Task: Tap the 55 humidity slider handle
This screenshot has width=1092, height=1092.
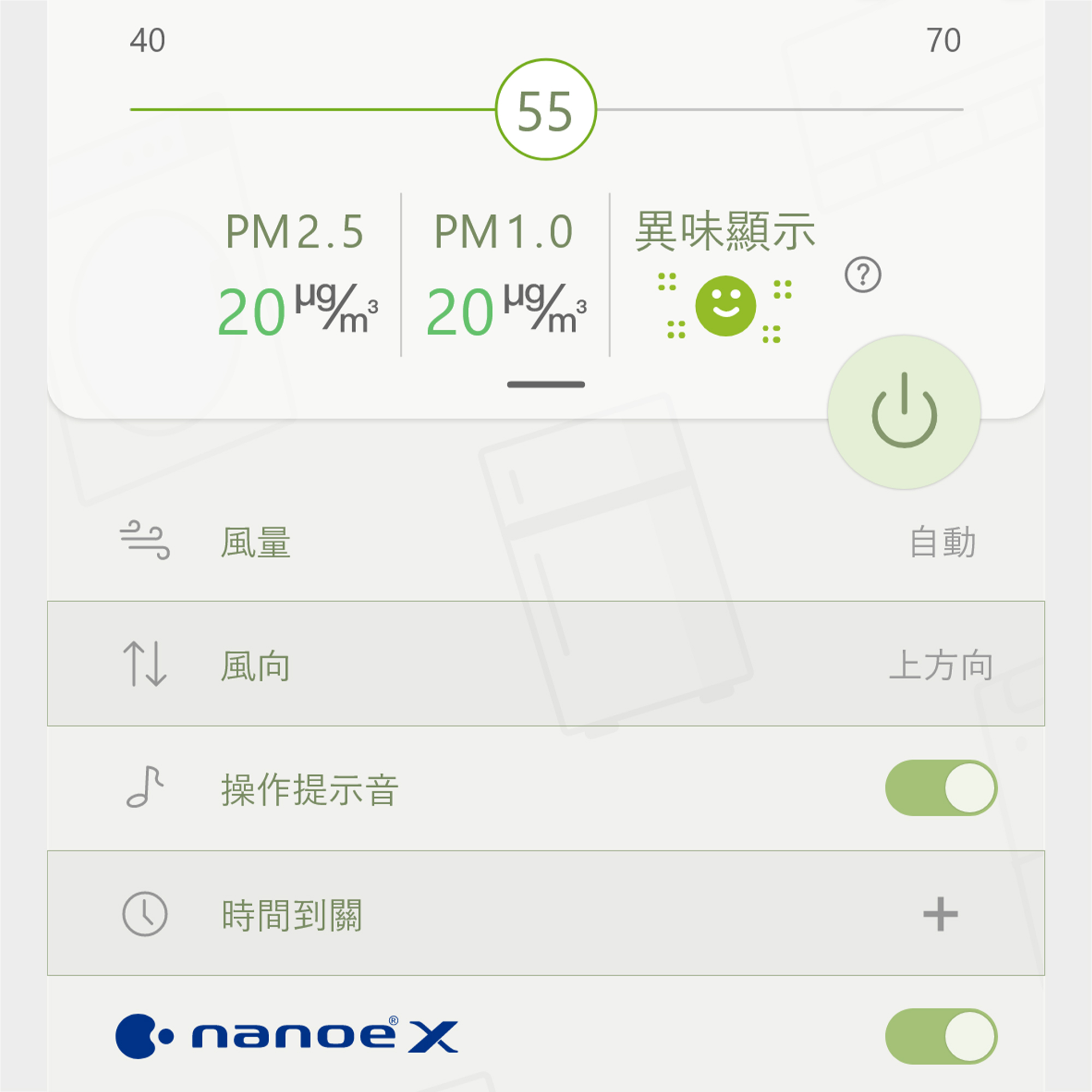Action: (x=545, y=110)
